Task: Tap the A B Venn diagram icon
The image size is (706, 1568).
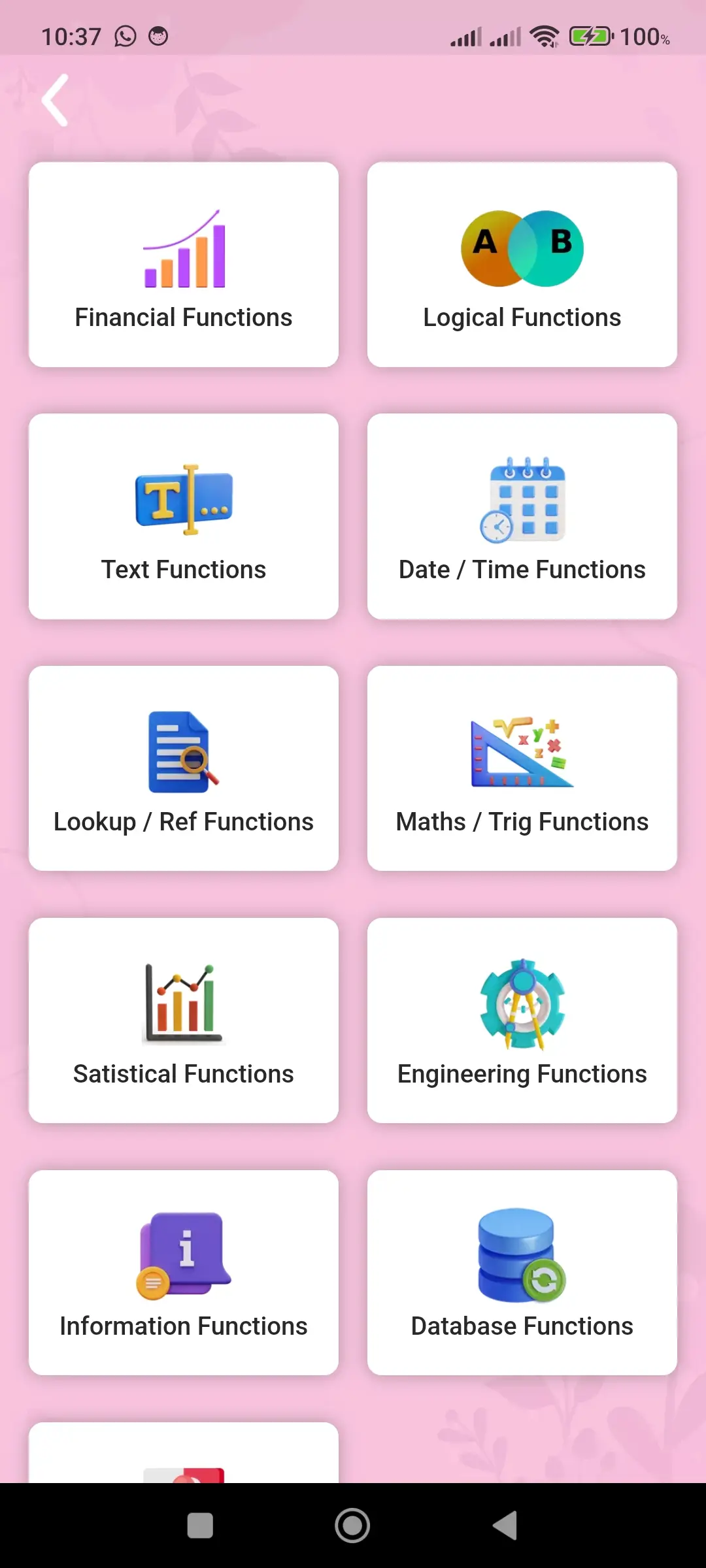Action: point(522,247)
